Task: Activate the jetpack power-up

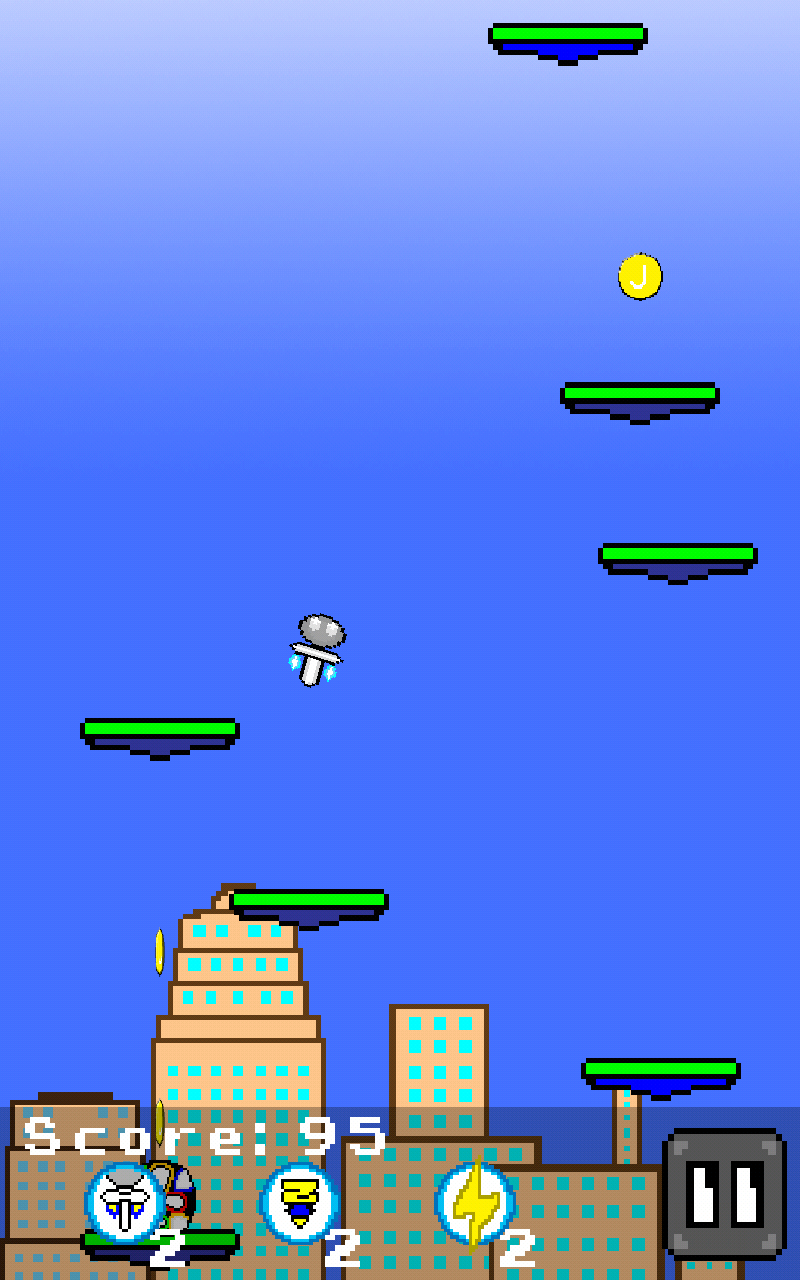Action: pos(125,1202)
